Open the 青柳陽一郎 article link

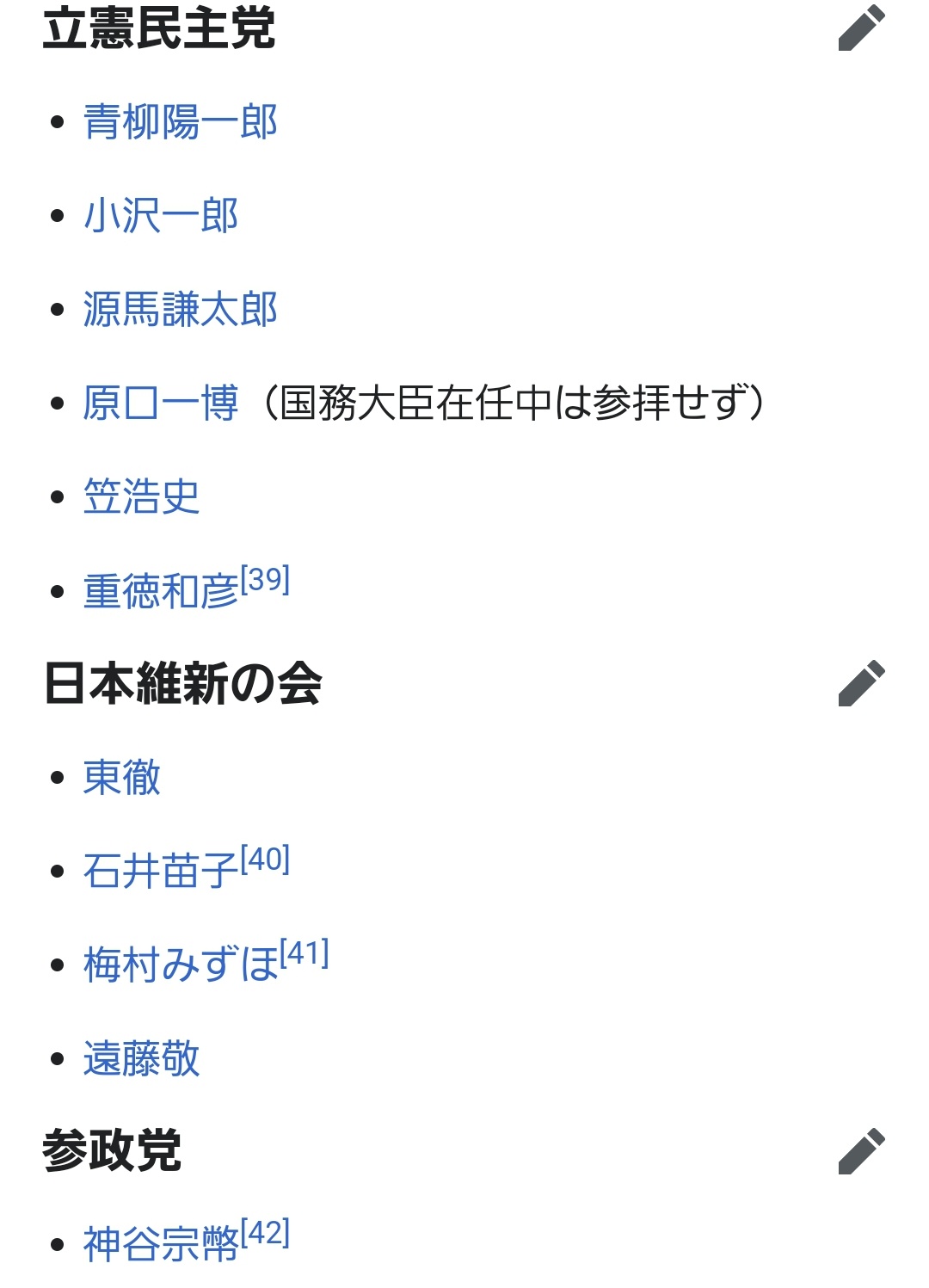pos(180,122)
